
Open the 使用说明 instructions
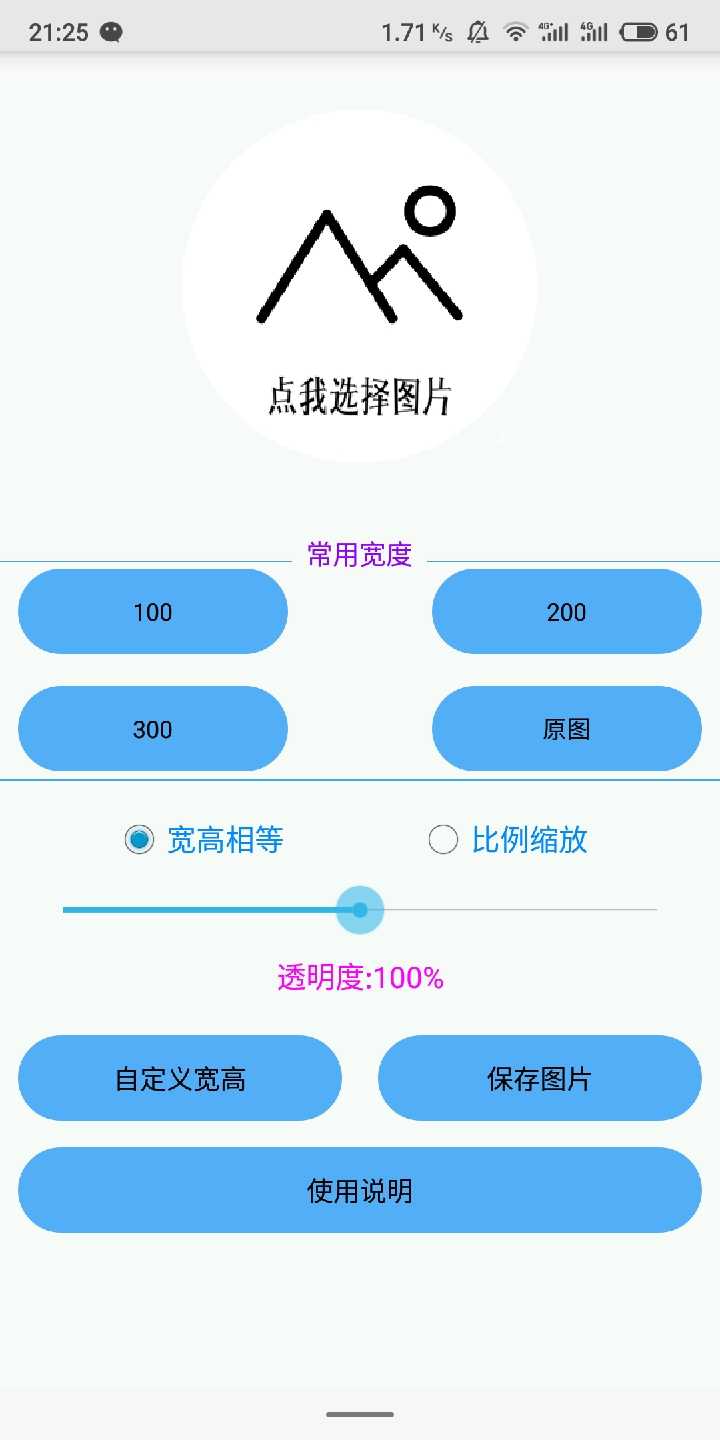point(360,1190)
